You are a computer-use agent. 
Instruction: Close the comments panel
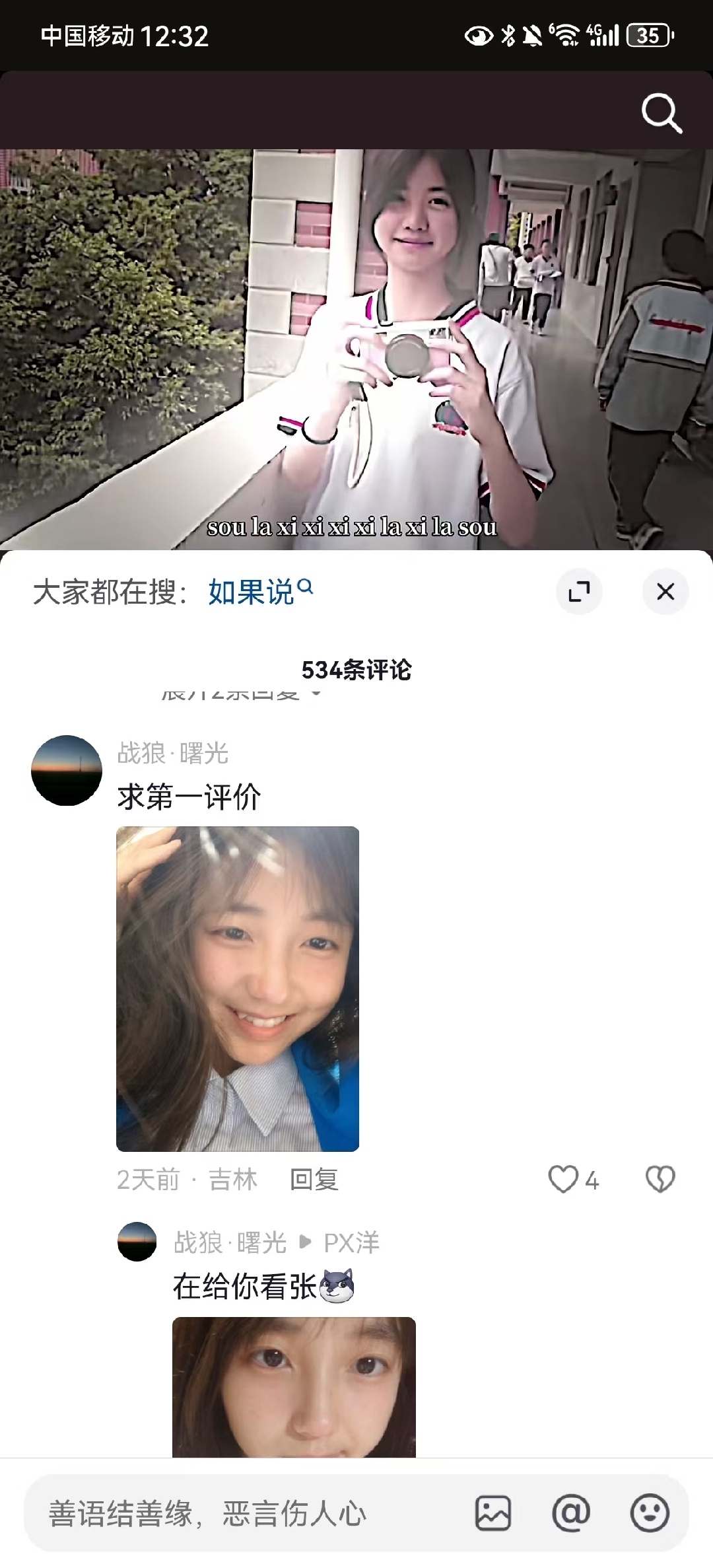(665, 591)
